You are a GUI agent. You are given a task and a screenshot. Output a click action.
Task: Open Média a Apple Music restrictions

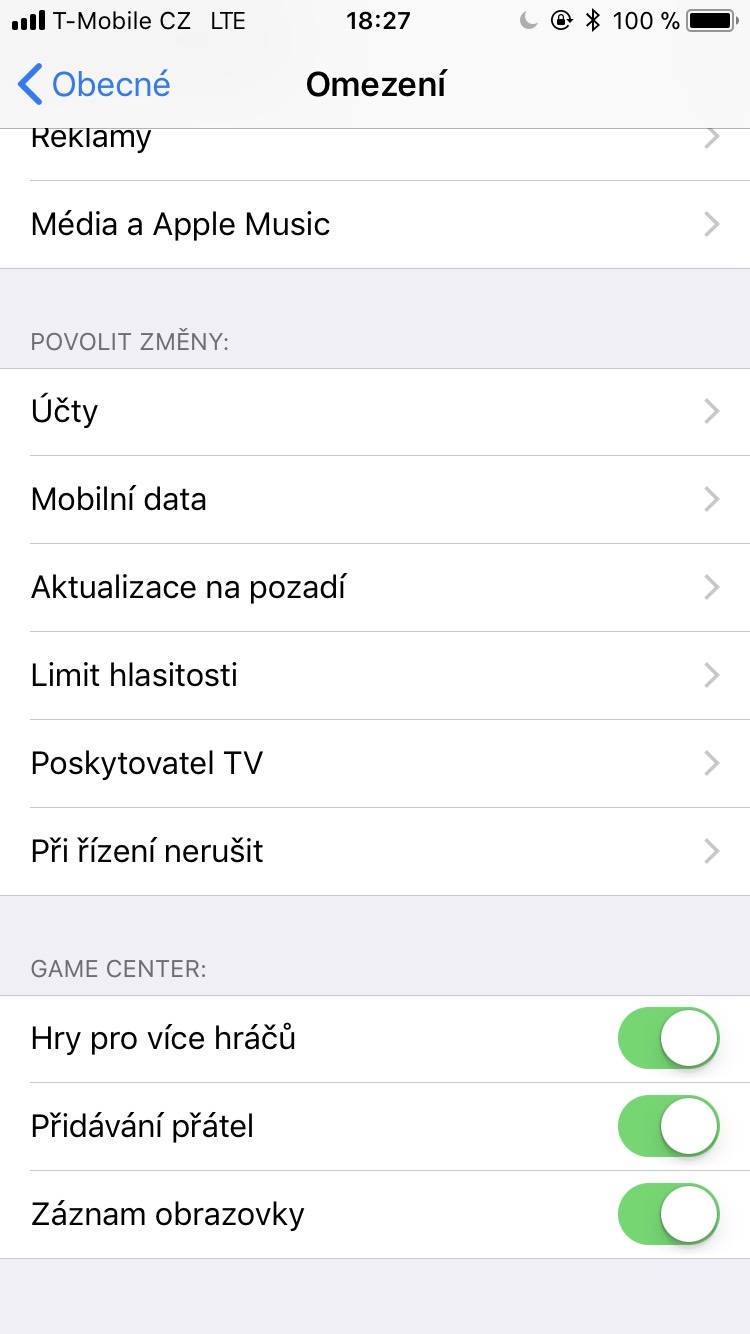(x=375, y=224)
